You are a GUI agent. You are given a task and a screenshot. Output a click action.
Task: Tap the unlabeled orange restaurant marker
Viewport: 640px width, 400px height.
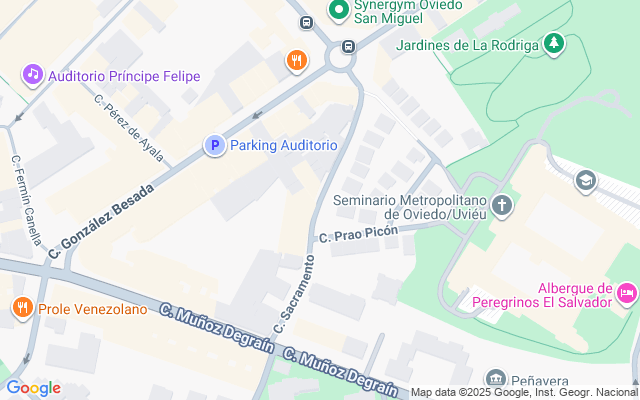[297, 61]
